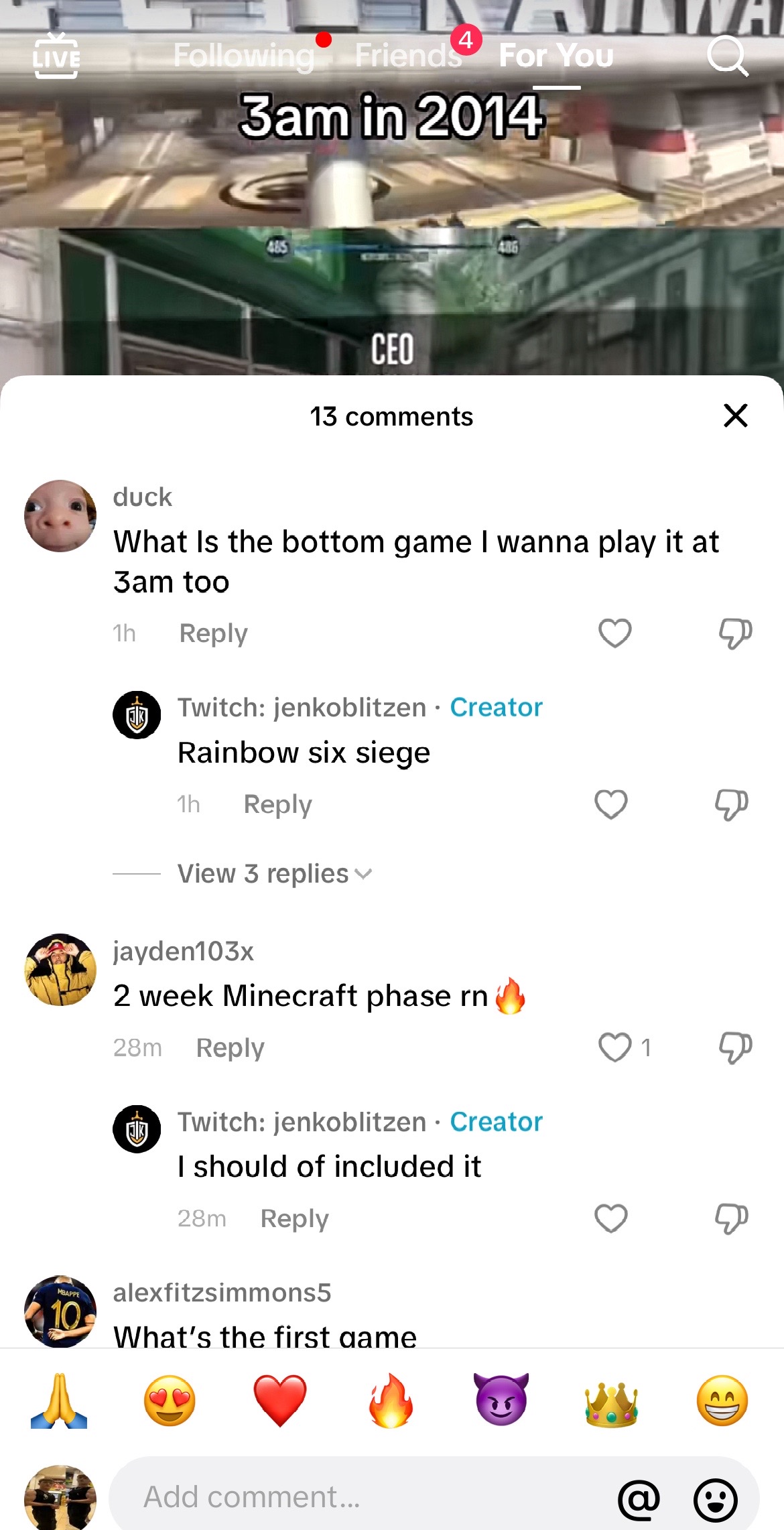This screenshot has width=784, height=1530.
Task: Like the creator's Rainbow six siege reply
Action: click(x=610, y=804)
